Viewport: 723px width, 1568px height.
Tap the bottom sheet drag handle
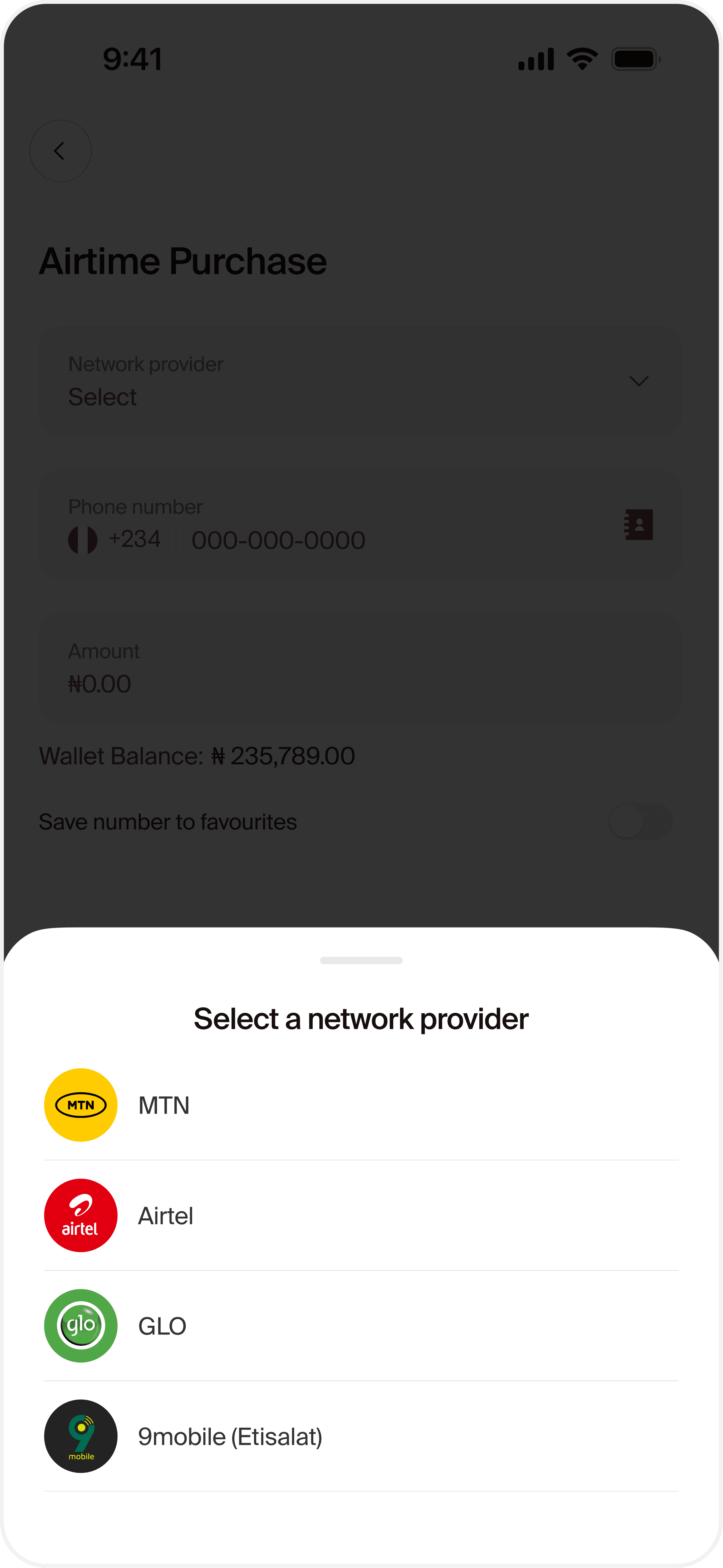[x=361, y=960]
